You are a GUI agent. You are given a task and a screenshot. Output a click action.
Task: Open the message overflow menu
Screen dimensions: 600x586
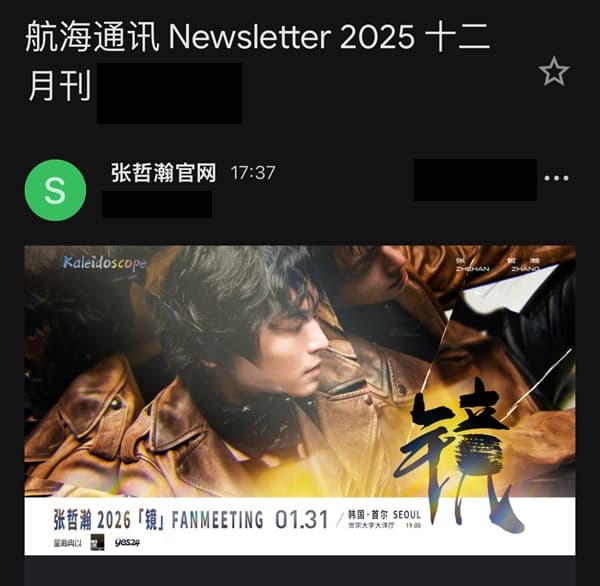coord(555,179)
